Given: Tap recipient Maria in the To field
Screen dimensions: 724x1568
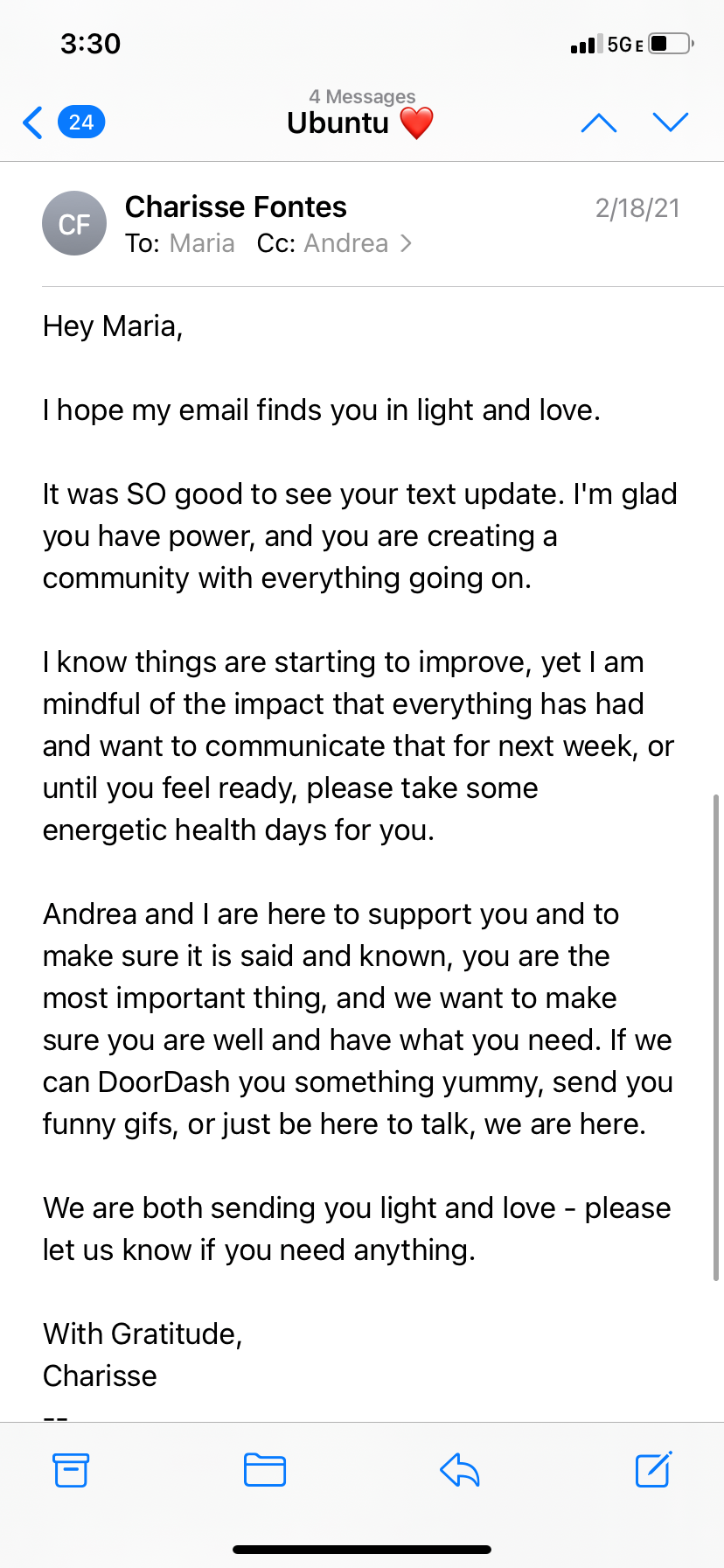Looking at the screenshot, I should coord(202,243).
